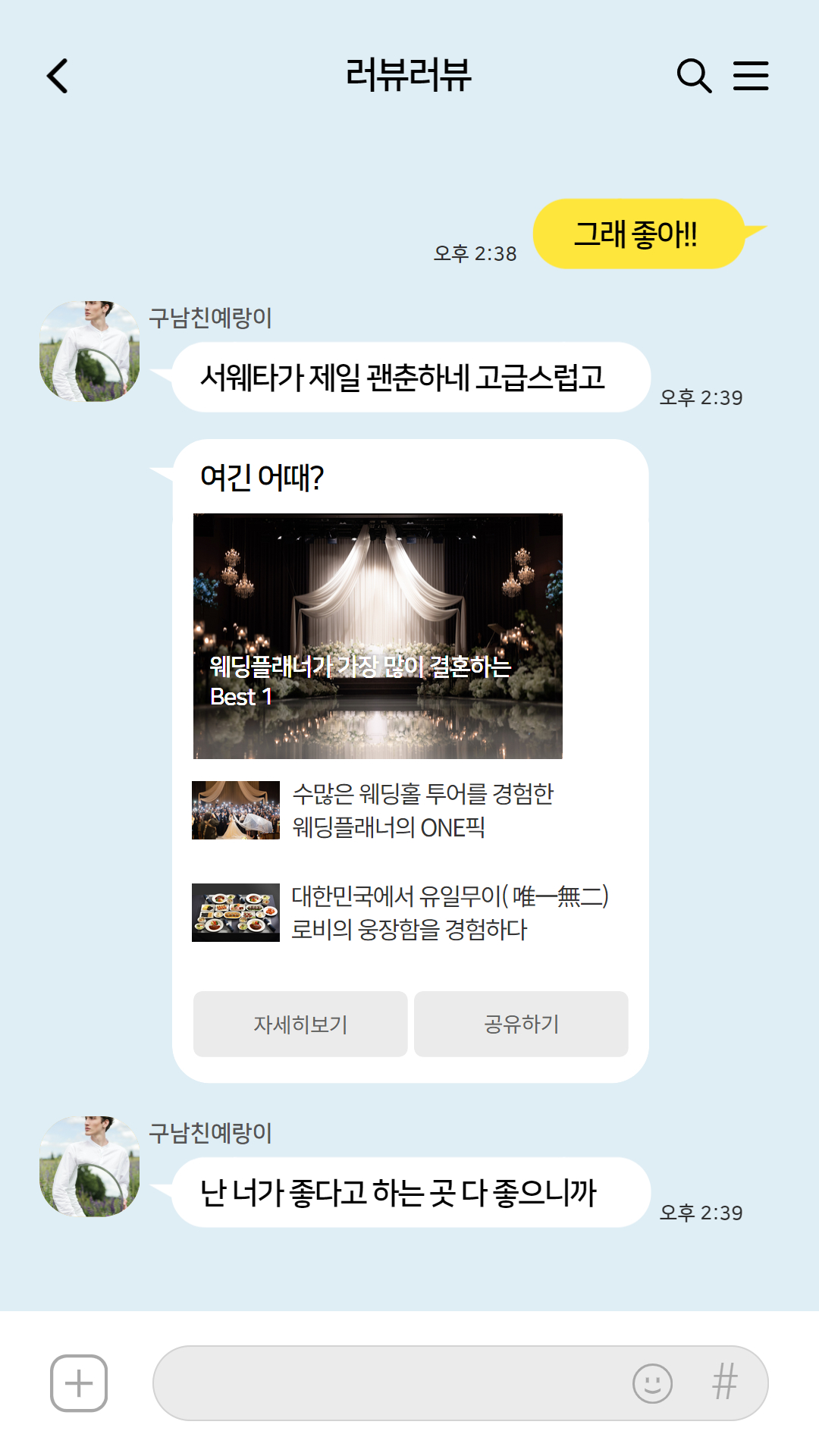
Task: Search within the chat
Action: [694, 76]
